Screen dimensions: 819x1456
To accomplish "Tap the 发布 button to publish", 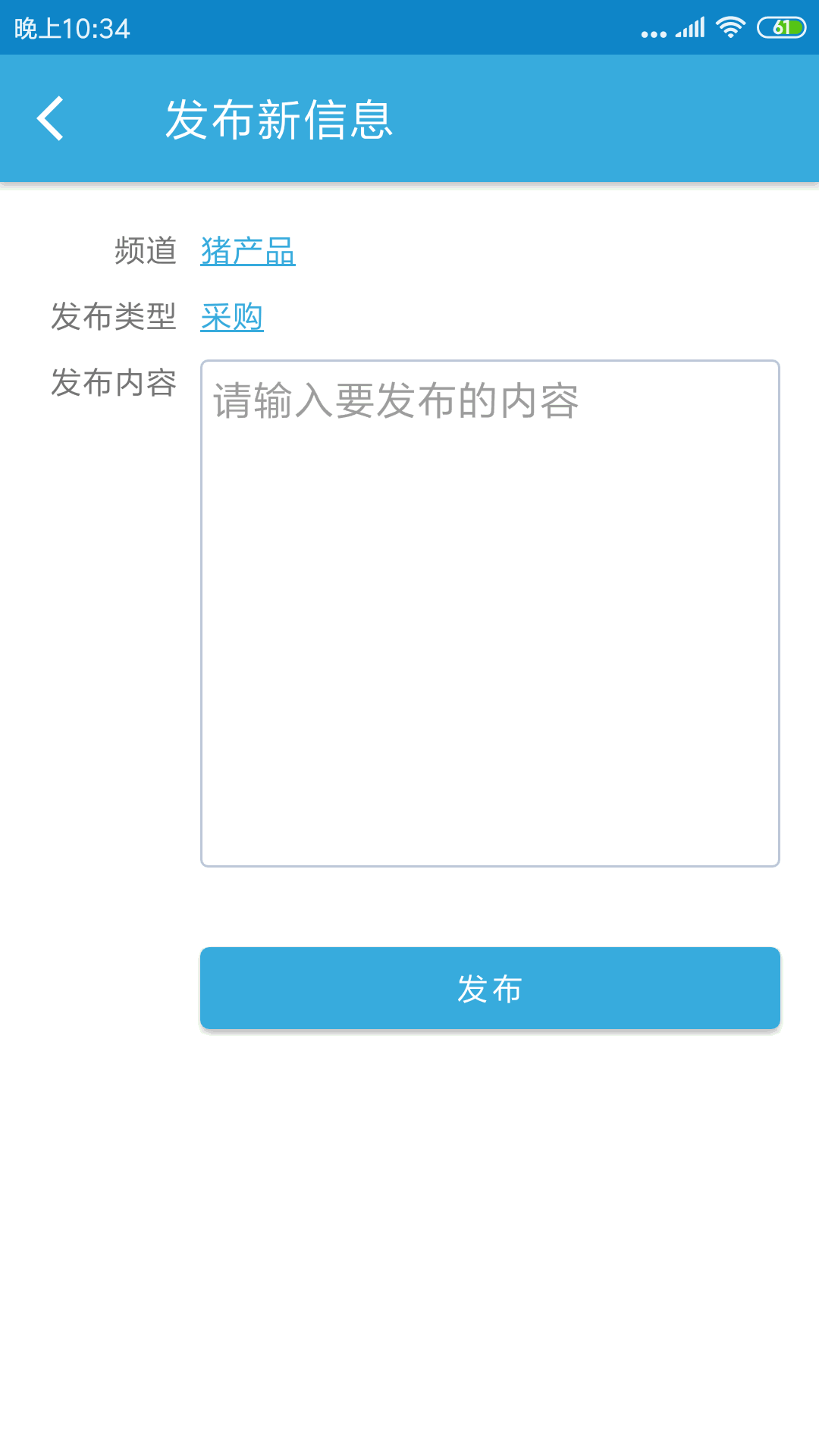I will coord(490,988).
